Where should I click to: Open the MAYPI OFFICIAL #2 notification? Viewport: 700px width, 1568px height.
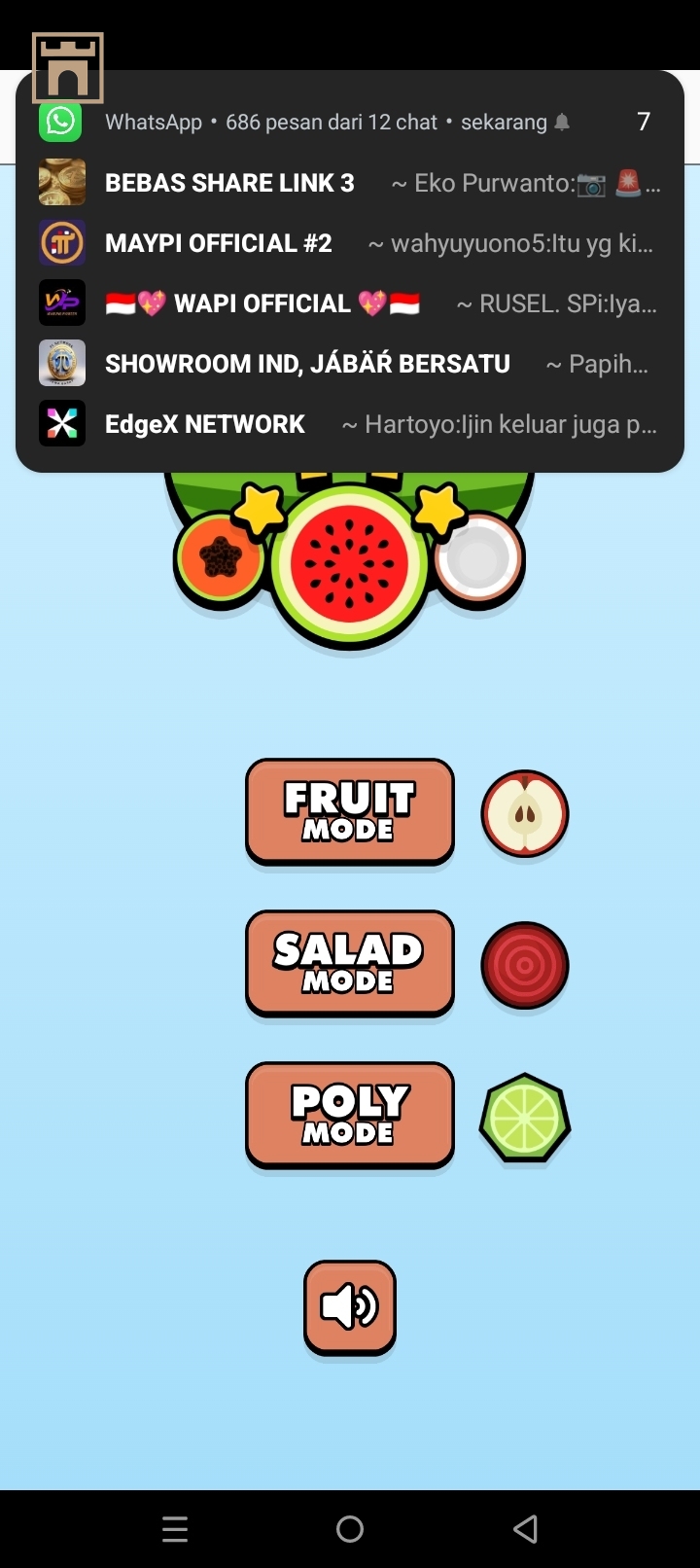pos(348,243)
